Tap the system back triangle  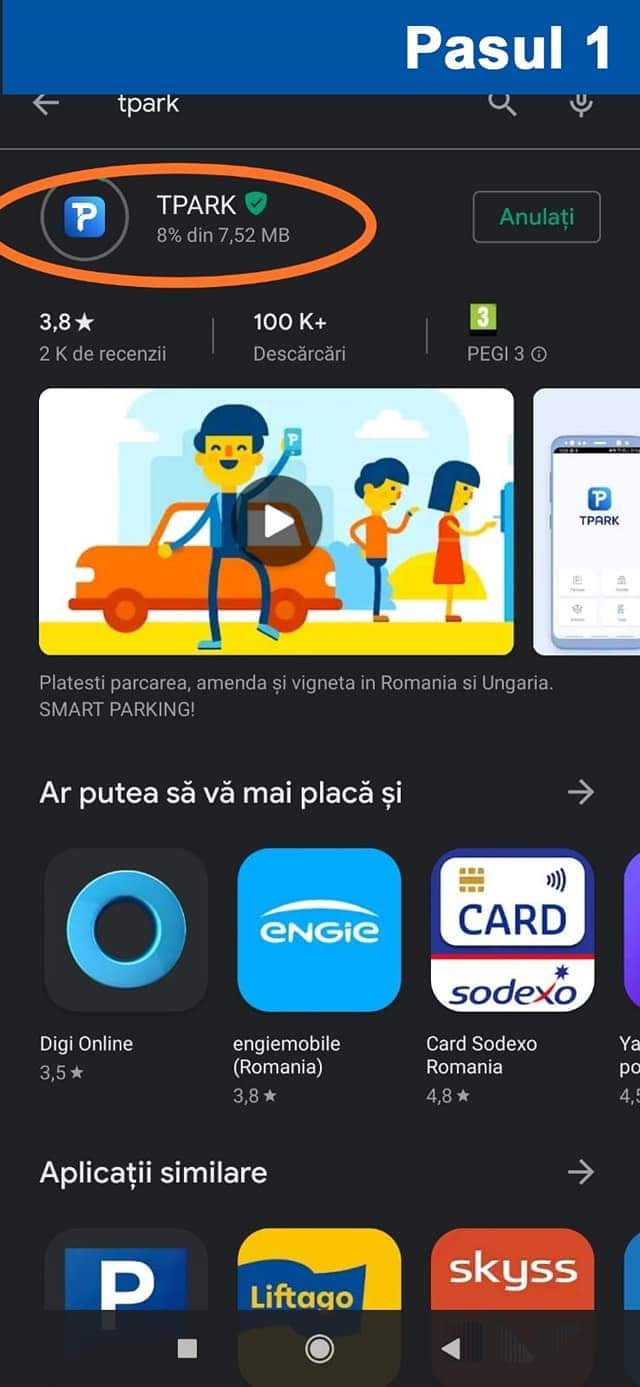450,1349
